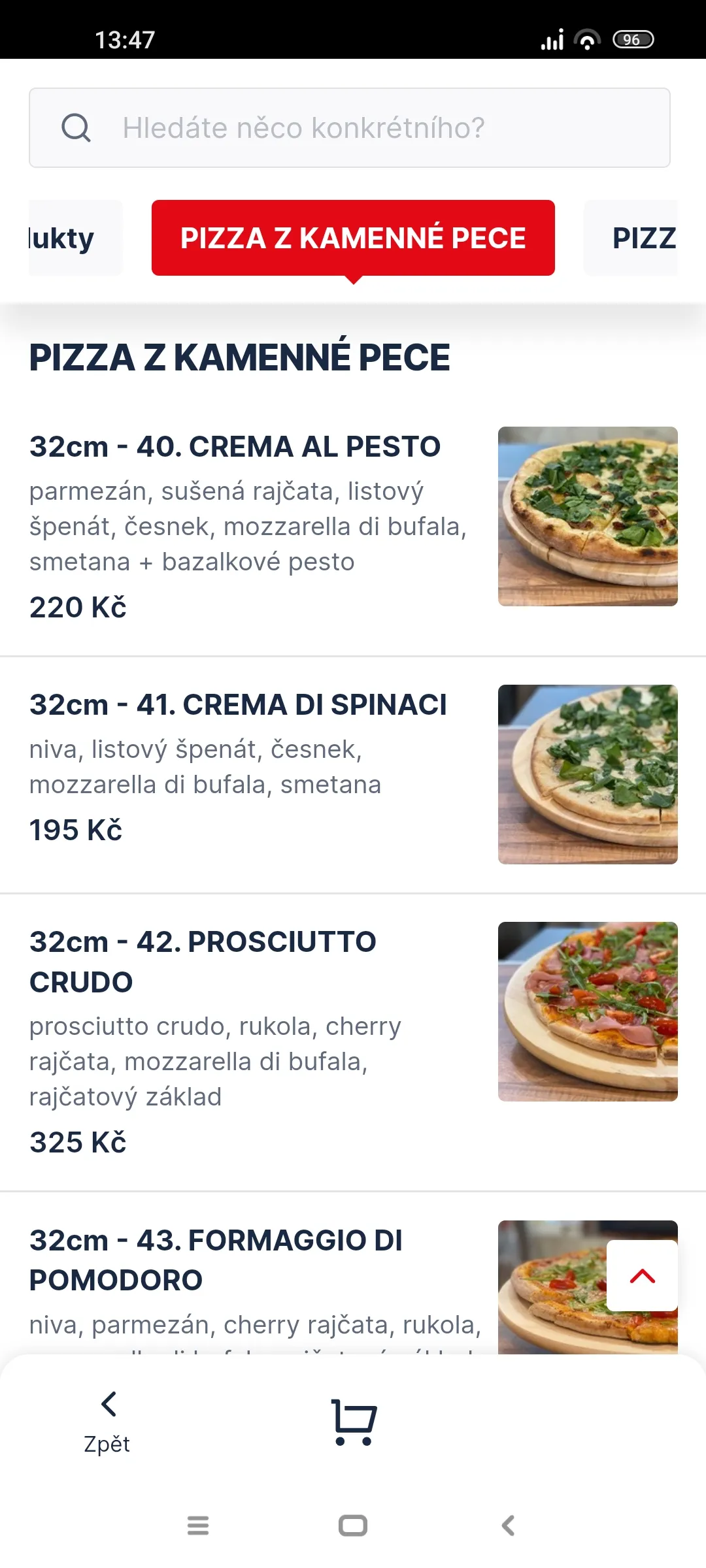Open the shopping cart

coord(354,1422)
